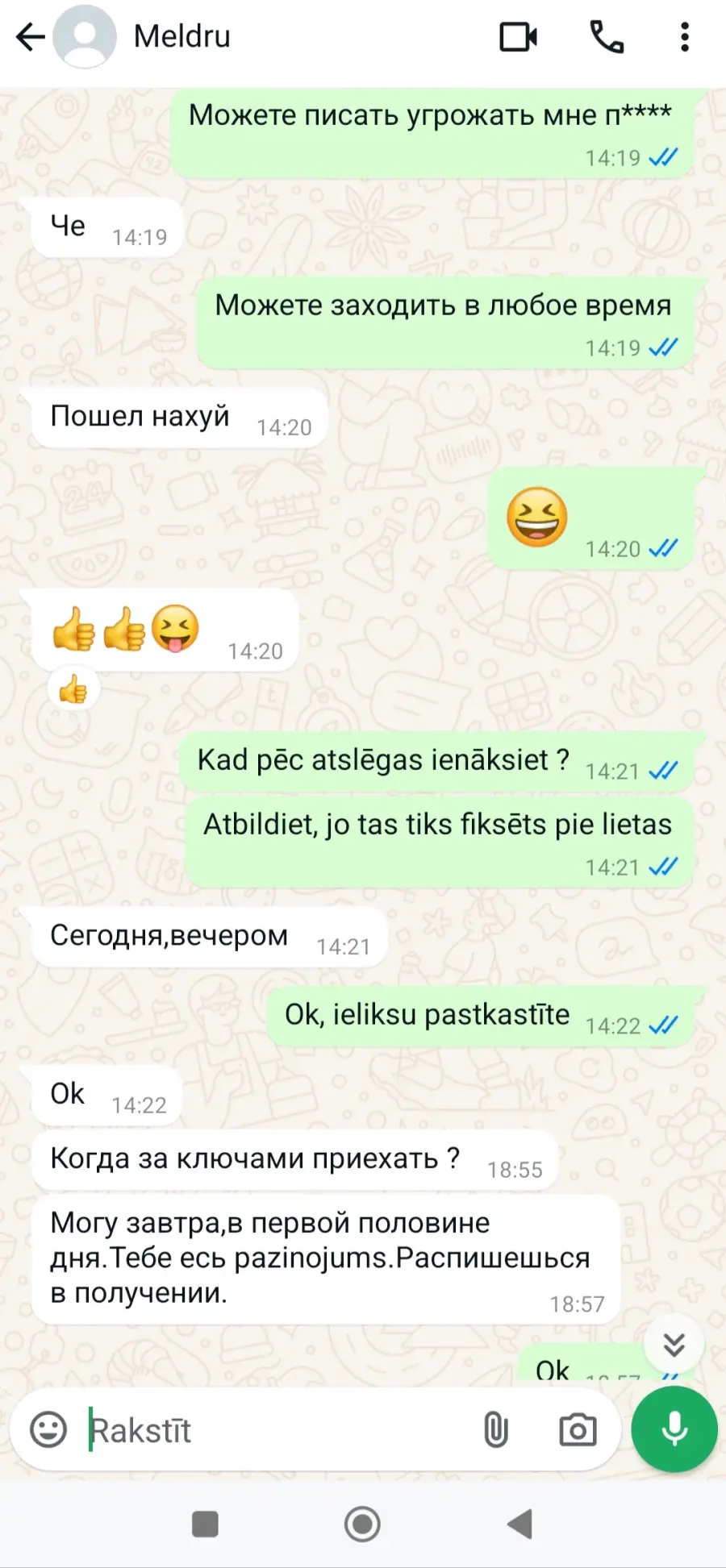Open Meldru contact profile

tap(181, 37)
